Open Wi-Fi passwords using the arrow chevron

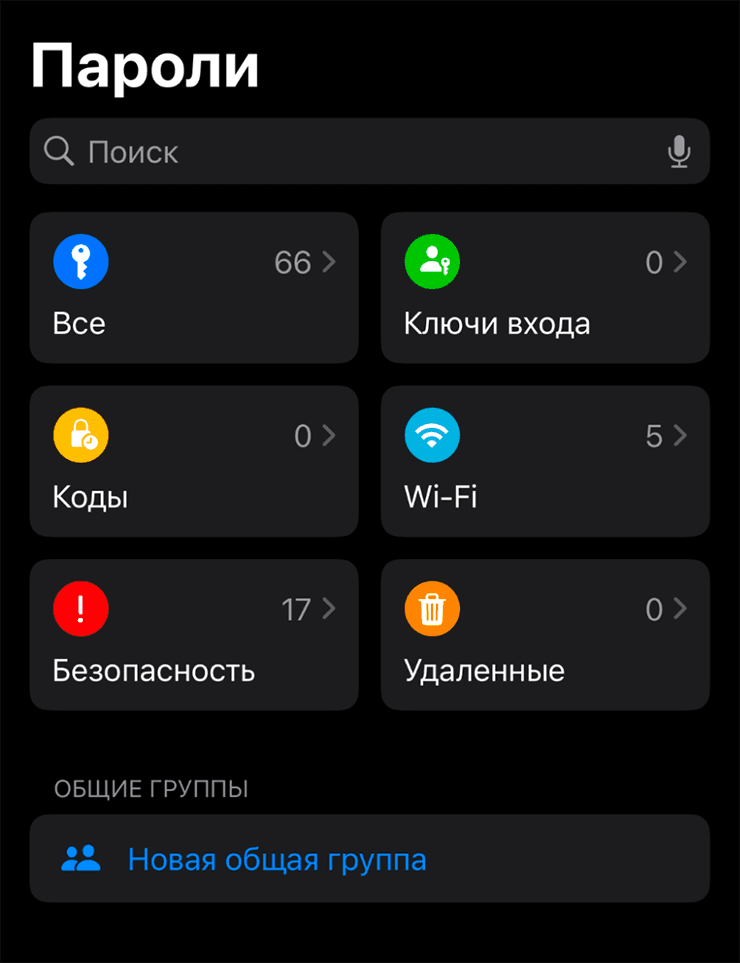pyautogui.click(x=679, y=435)
